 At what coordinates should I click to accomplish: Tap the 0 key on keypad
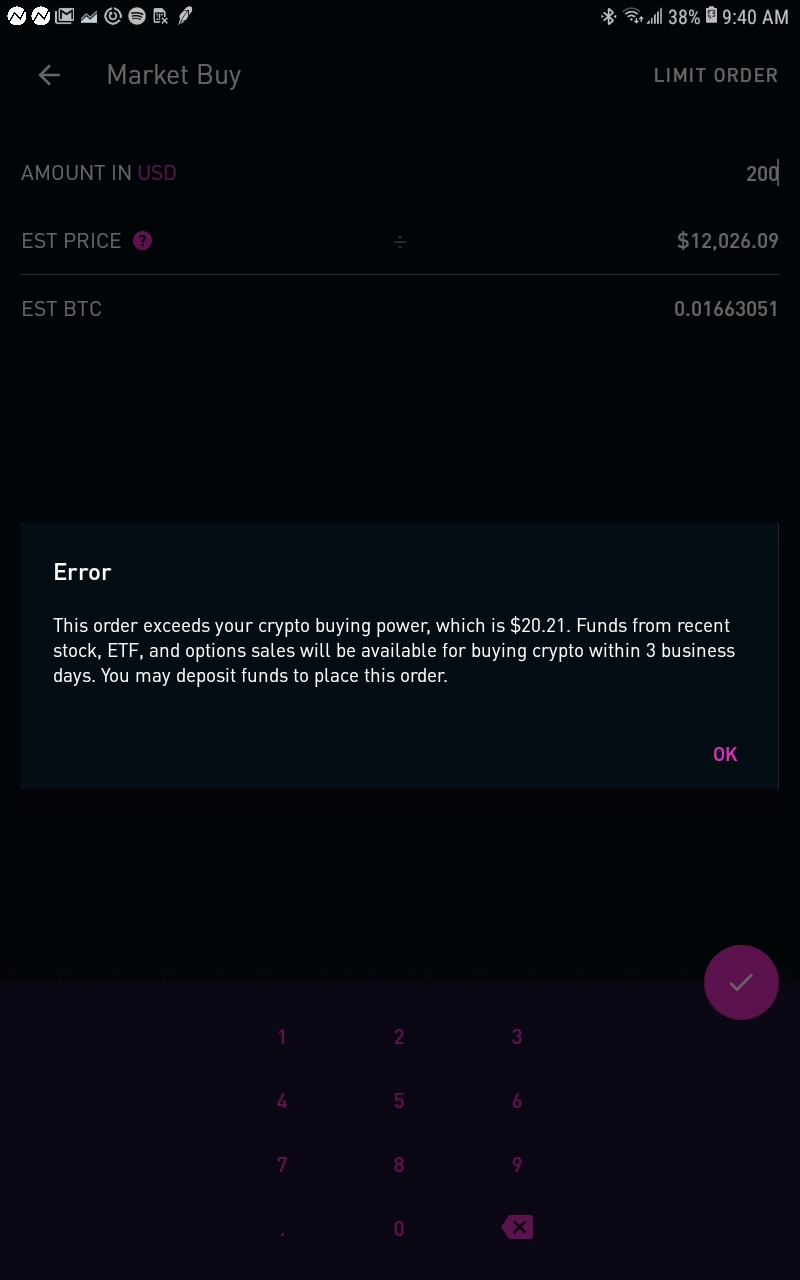(399, 1229)
